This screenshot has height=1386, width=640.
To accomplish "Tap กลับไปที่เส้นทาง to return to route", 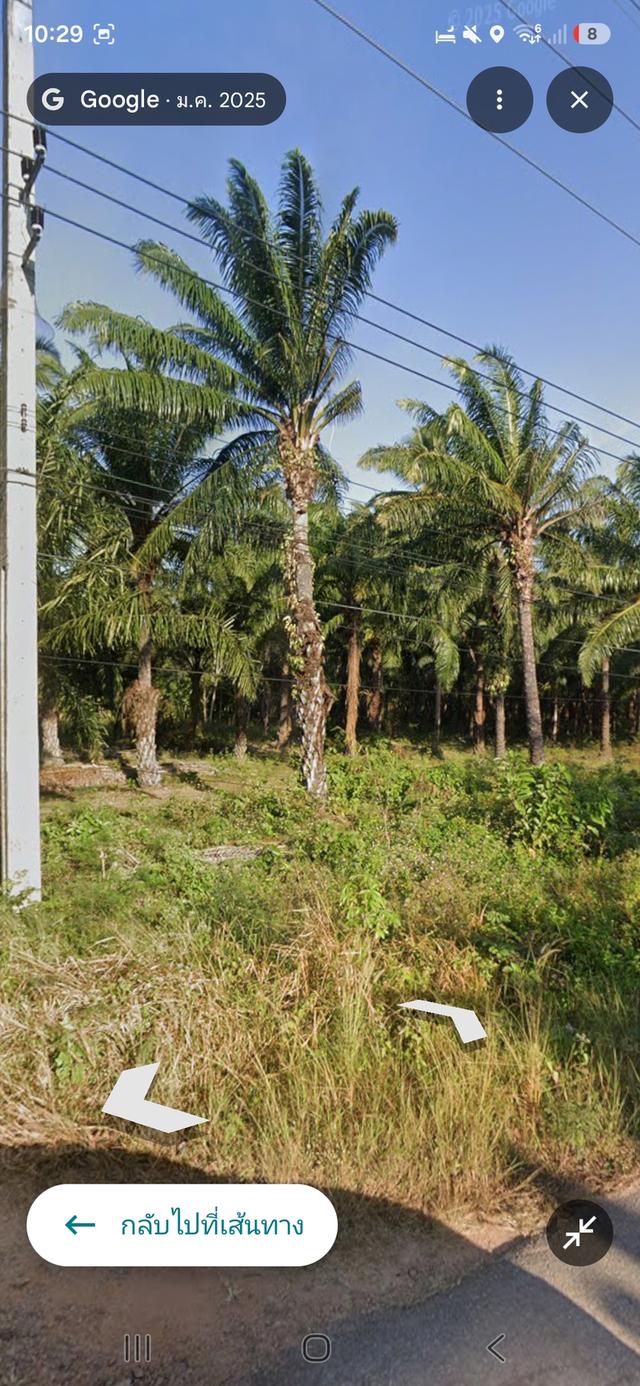I will coord(182,1225).
